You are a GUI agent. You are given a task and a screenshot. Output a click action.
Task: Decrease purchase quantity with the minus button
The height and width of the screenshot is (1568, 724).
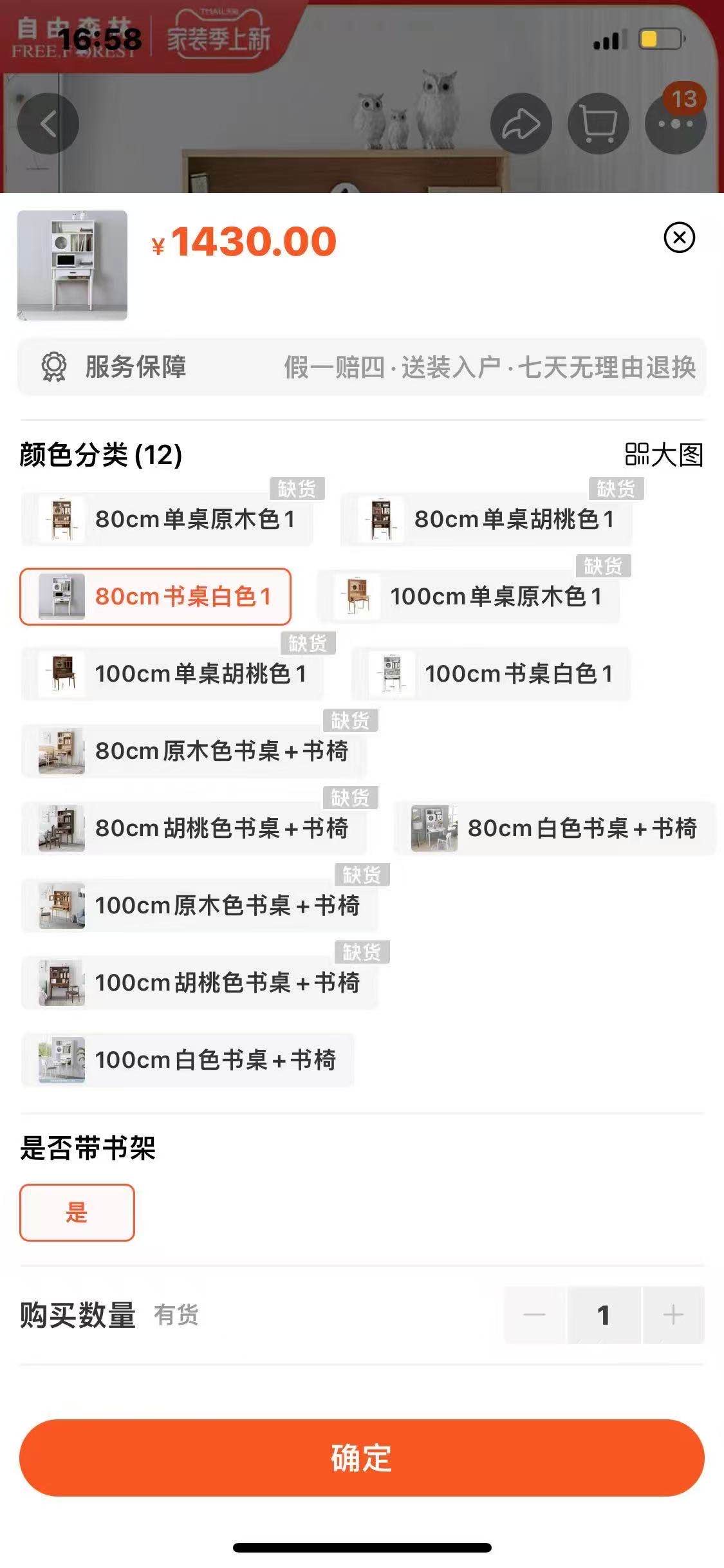pyautogui.click(x=534, y=1314)
